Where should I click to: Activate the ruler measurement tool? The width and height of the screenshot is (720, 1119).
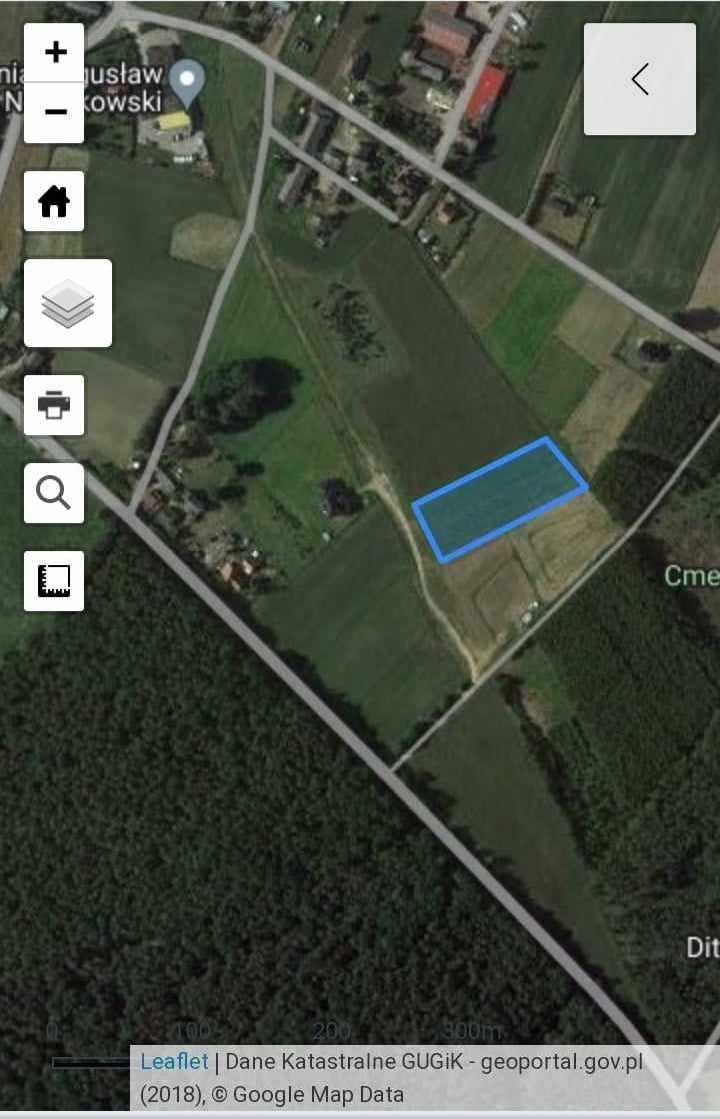click(54, 581)
